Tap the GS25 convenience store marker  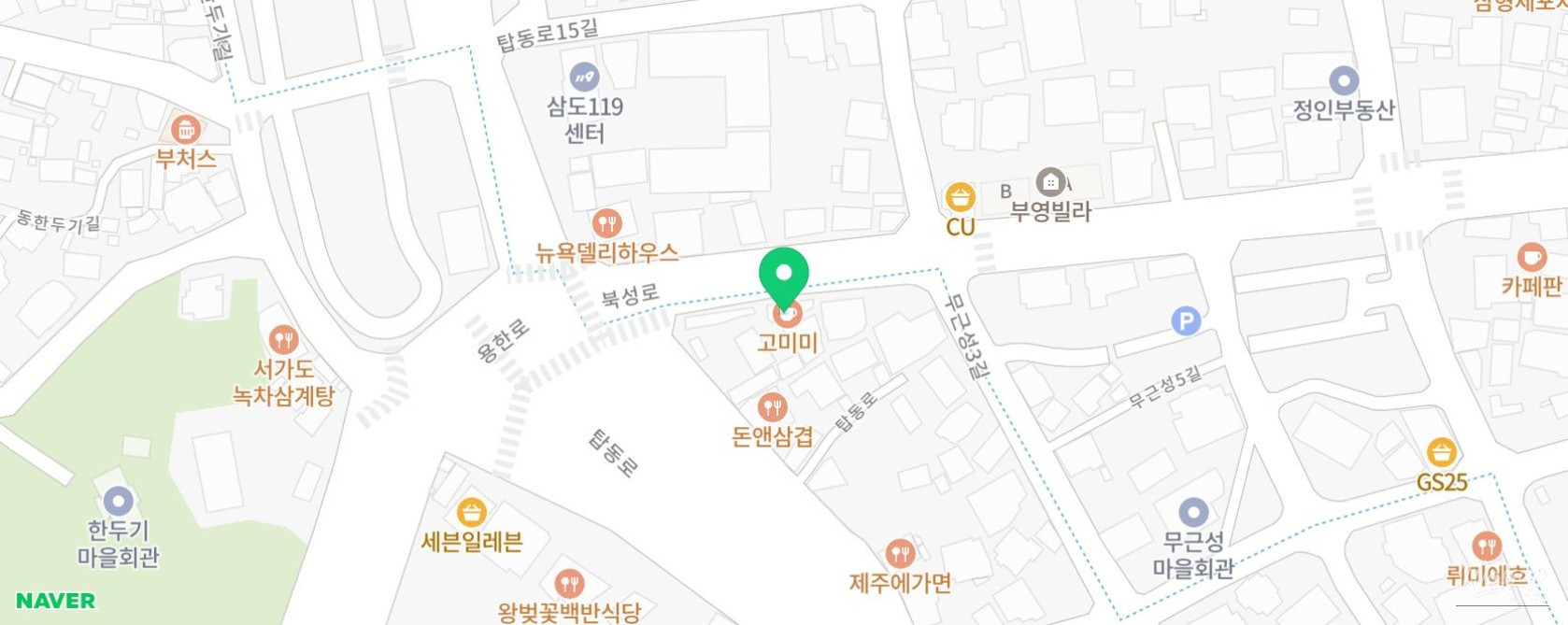click(1442, 453)
